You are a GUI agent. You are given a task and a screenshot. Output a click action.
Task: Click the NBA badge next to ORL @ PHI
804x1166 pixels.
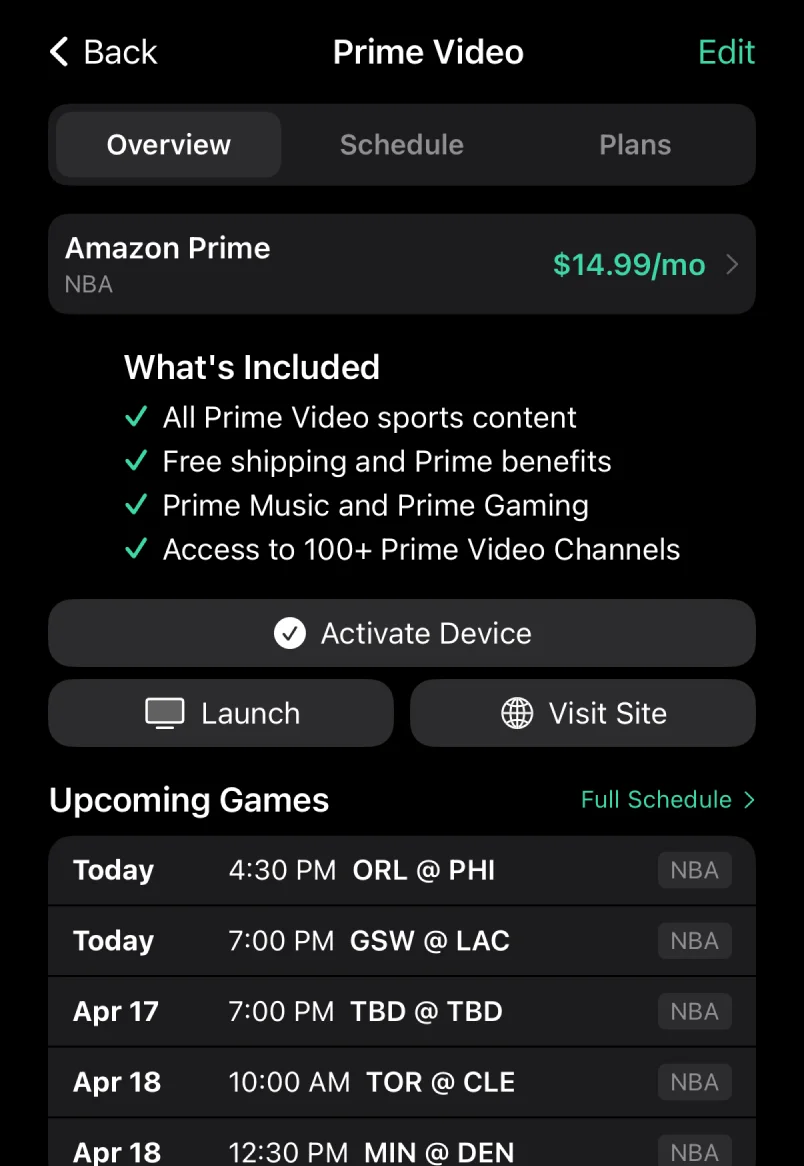pos(694,870)
